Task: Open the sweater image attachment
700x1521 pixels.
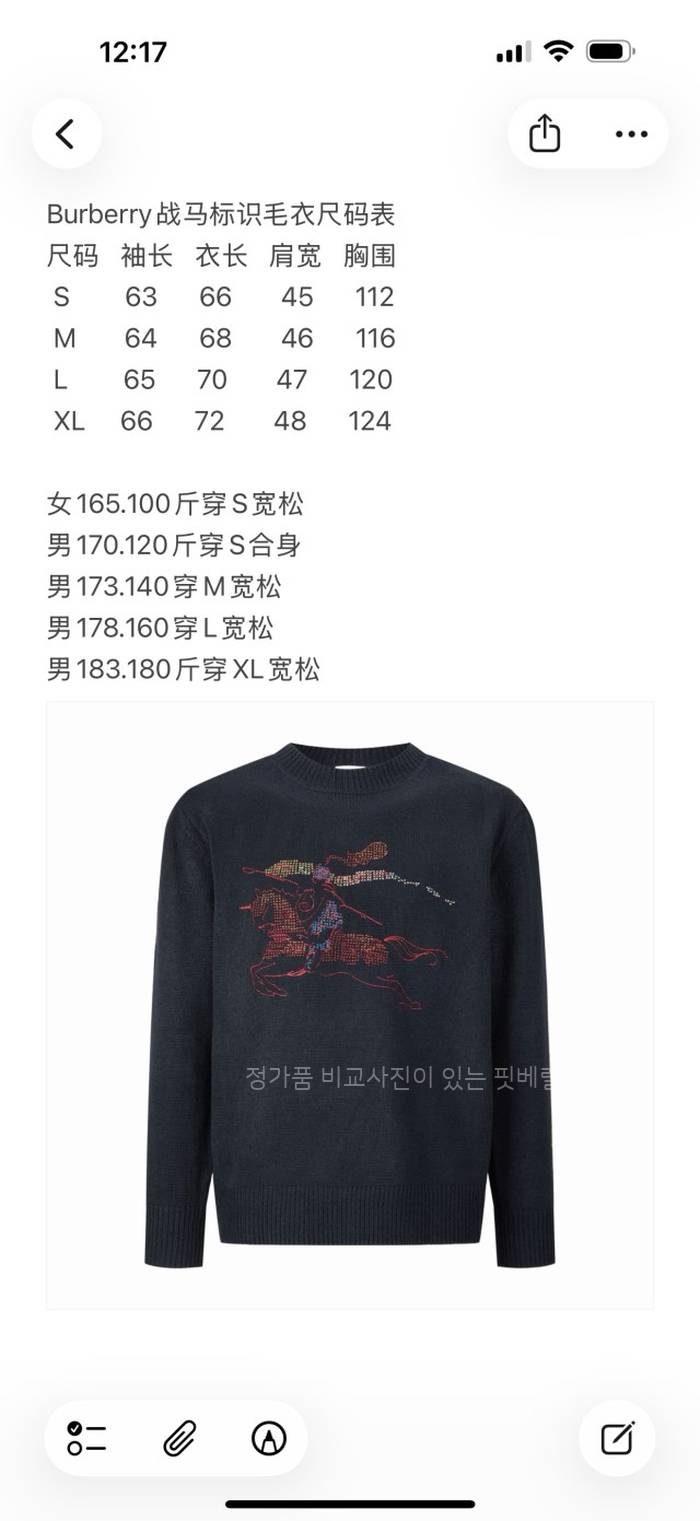Action: click(350, 1005)
